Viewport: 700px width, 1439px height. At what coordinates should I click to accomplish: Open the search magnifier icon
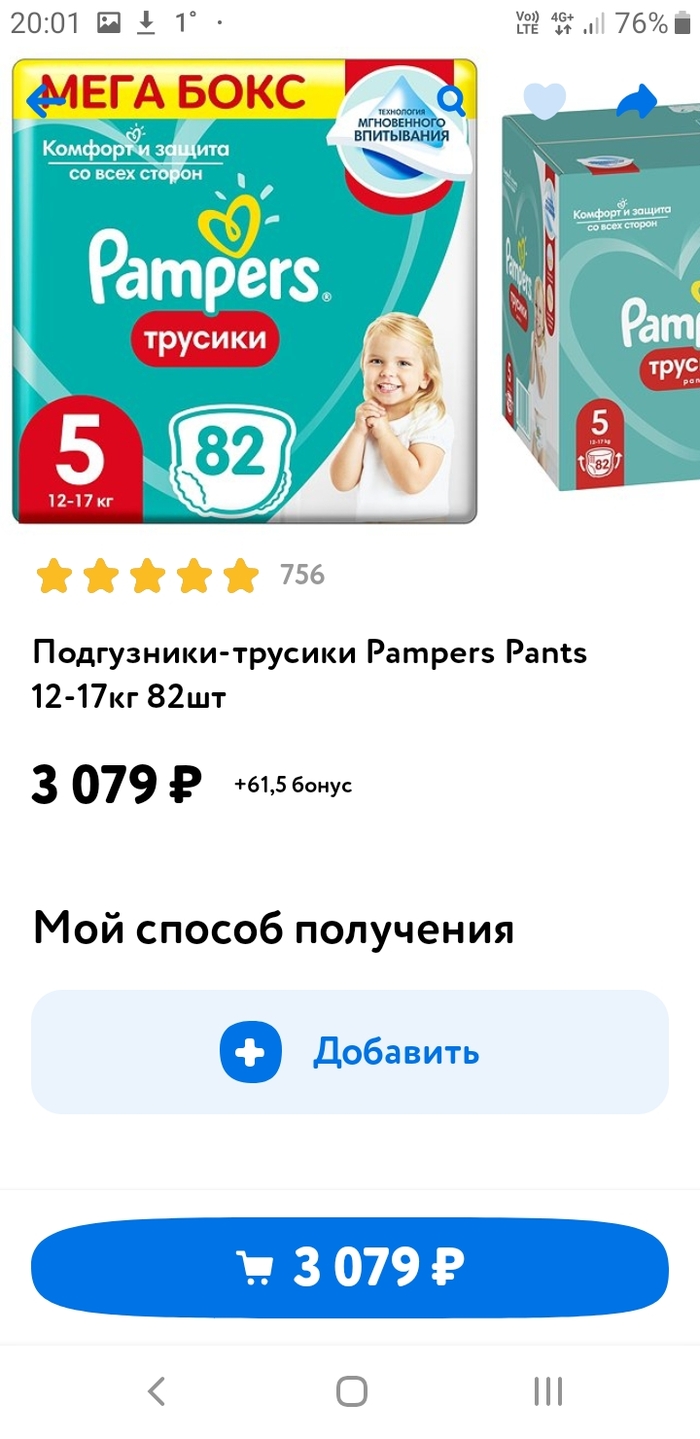(x=452, y=100)
